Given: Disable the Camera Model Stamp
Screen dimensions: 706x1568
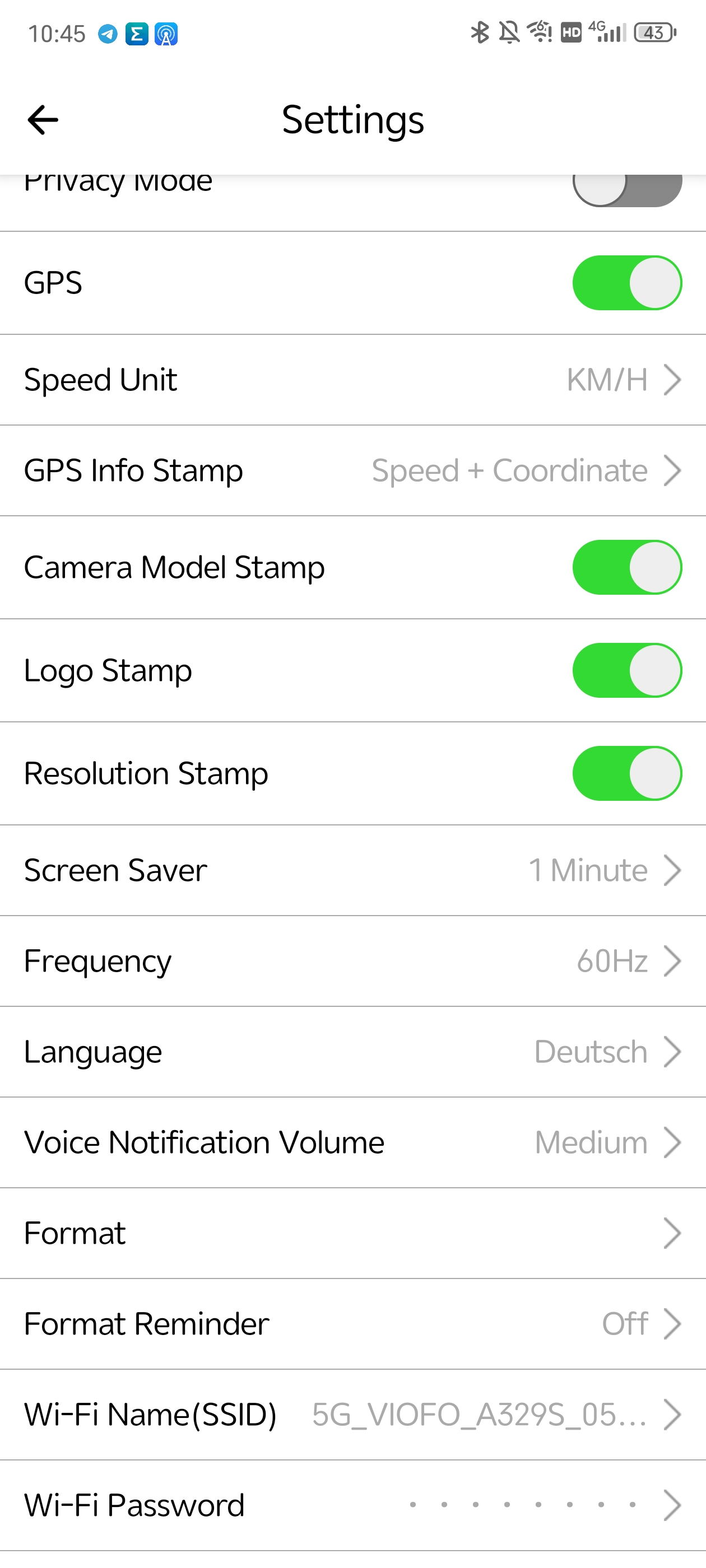Looking at the screenshot, I should (627, 567).
